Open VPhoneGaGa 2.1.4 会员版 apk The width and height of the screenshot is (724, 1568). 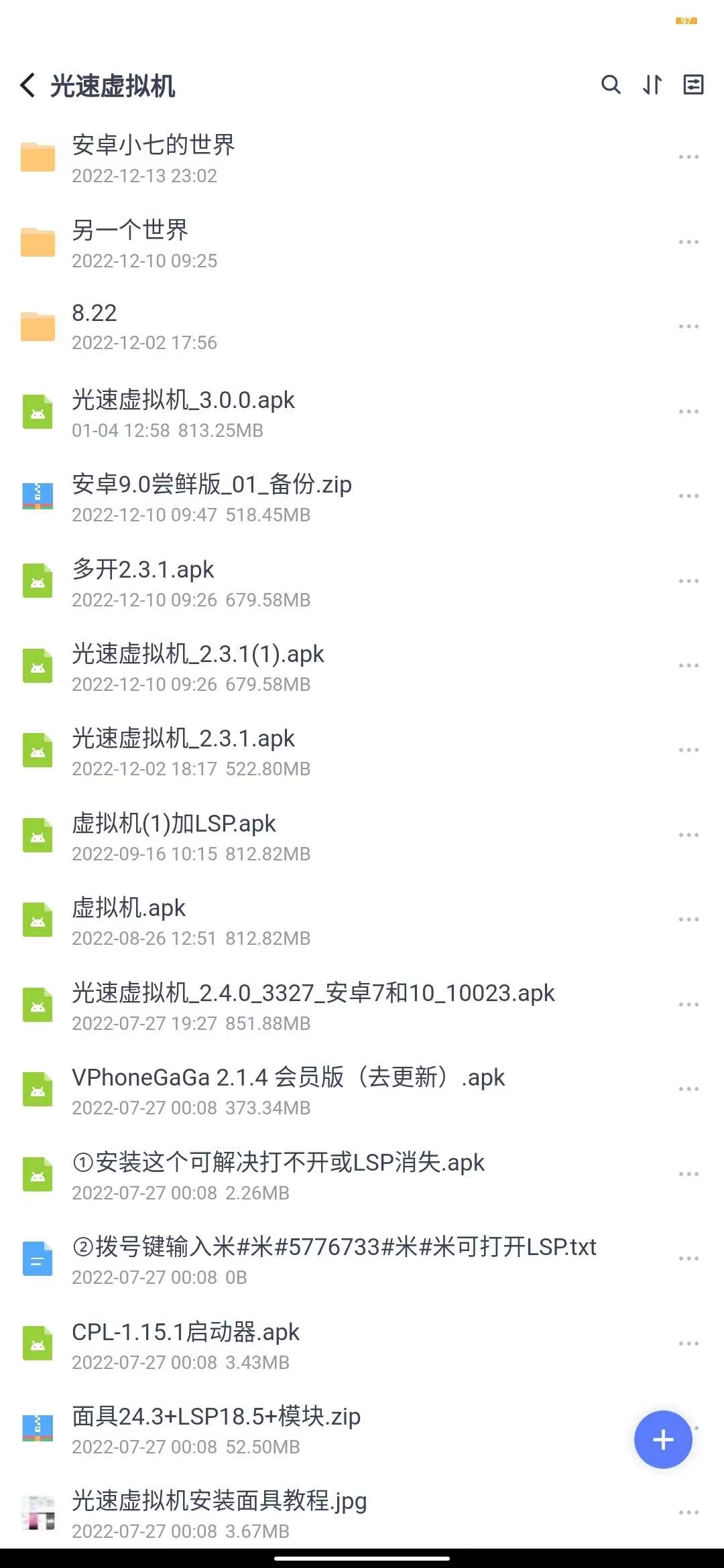click(x=288, y=1089)
